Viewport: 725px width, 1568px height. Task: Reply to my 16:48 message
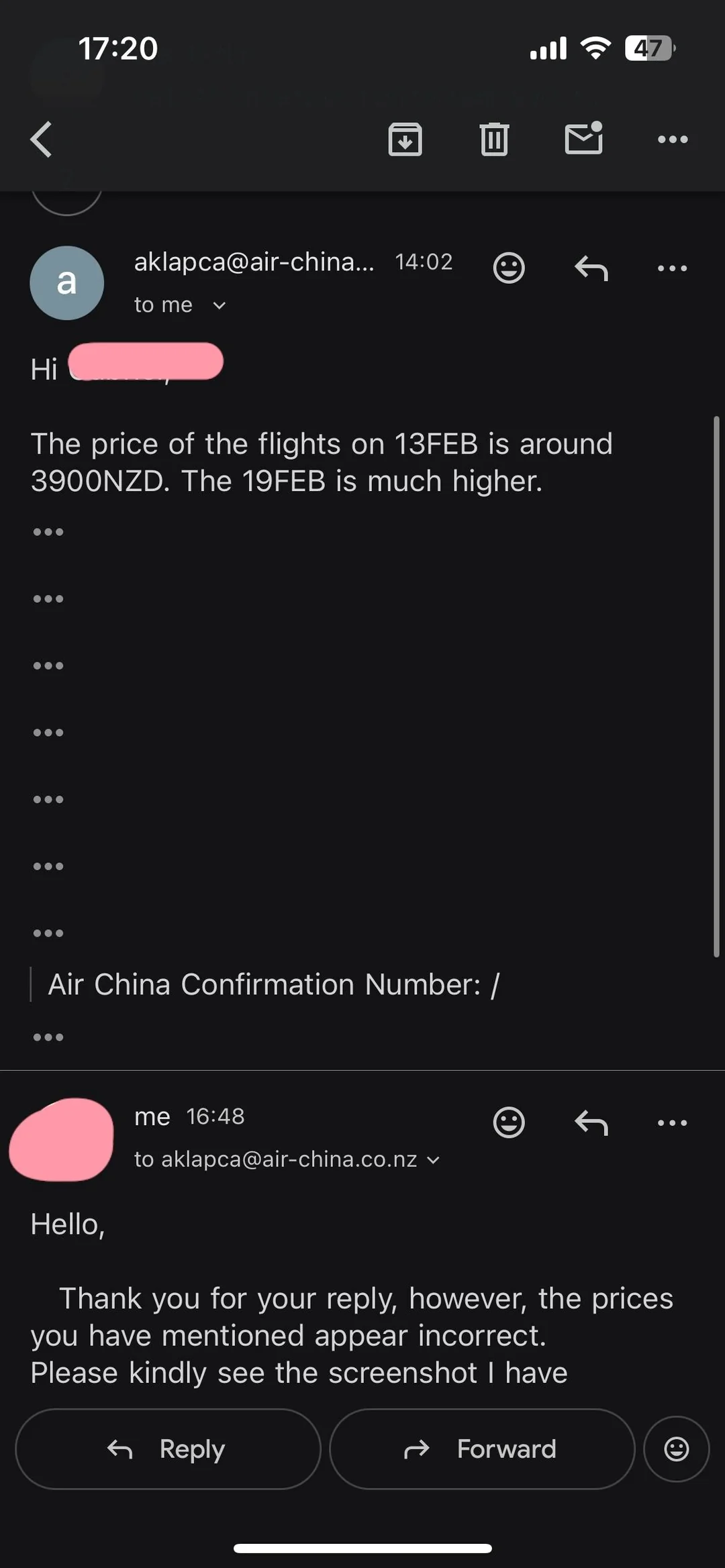tap(591, 1122)
